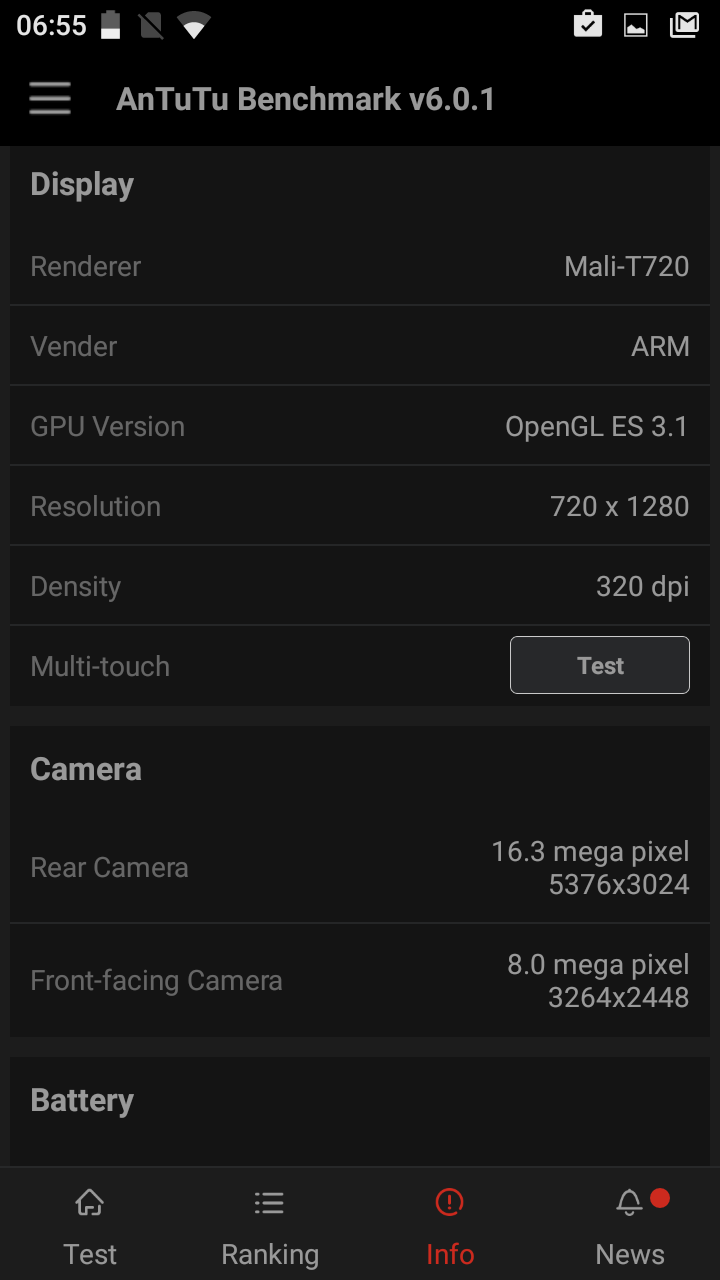
Task: Start the Multi-touch test
Action: [x=600, y=665]
